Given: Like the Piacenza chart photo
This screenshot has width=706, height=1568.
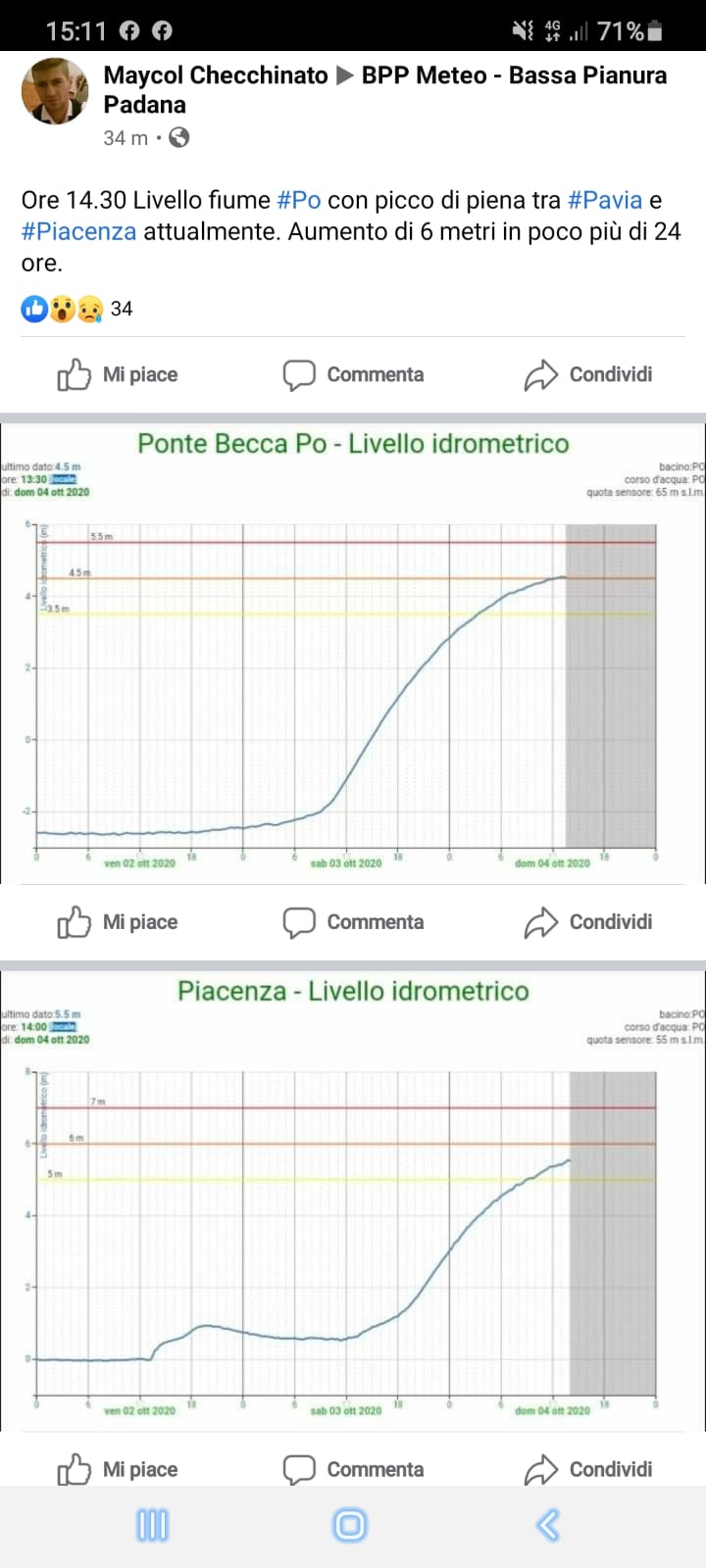Looking at the screenshot, I should [118, 1469].
